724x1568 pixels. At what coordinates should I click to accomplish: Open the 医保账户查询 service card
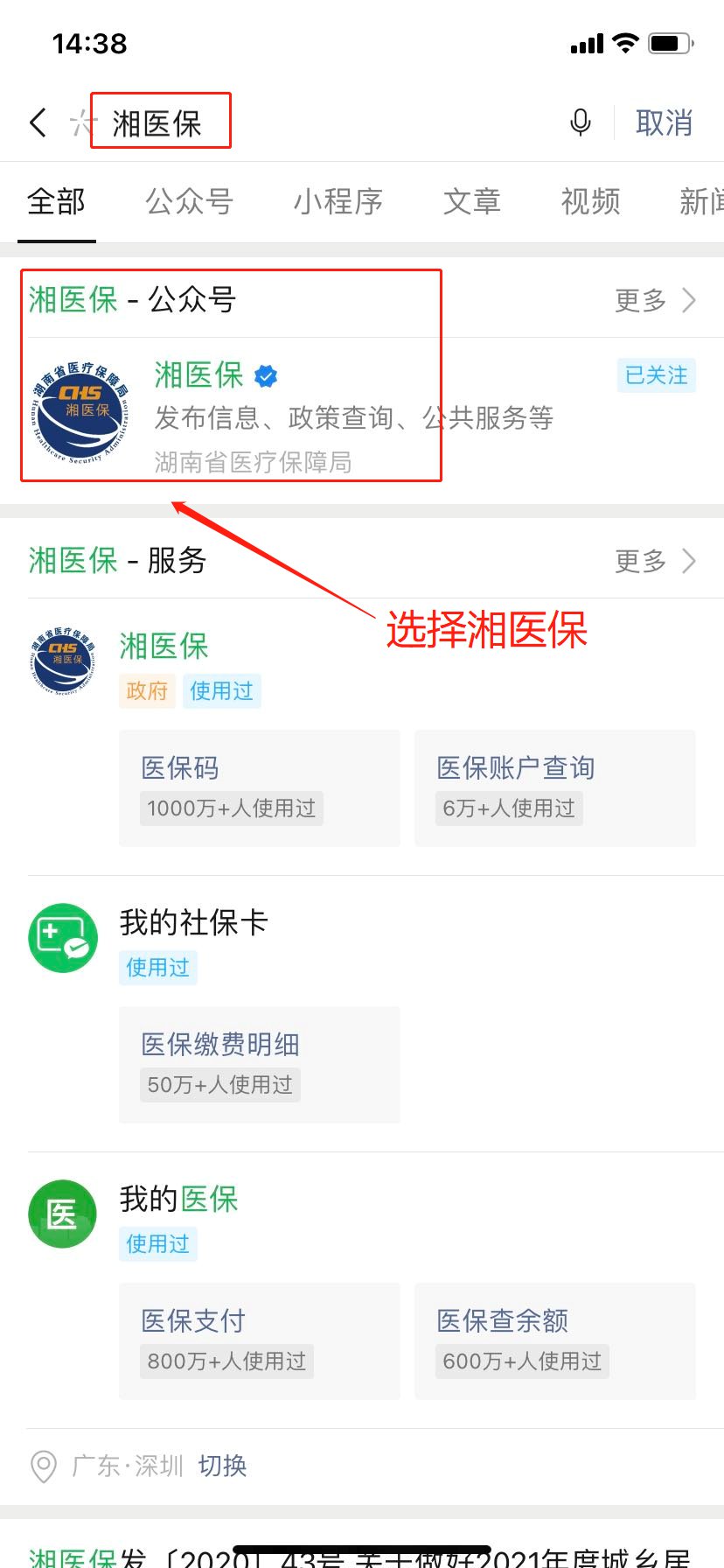click(554, 787)
